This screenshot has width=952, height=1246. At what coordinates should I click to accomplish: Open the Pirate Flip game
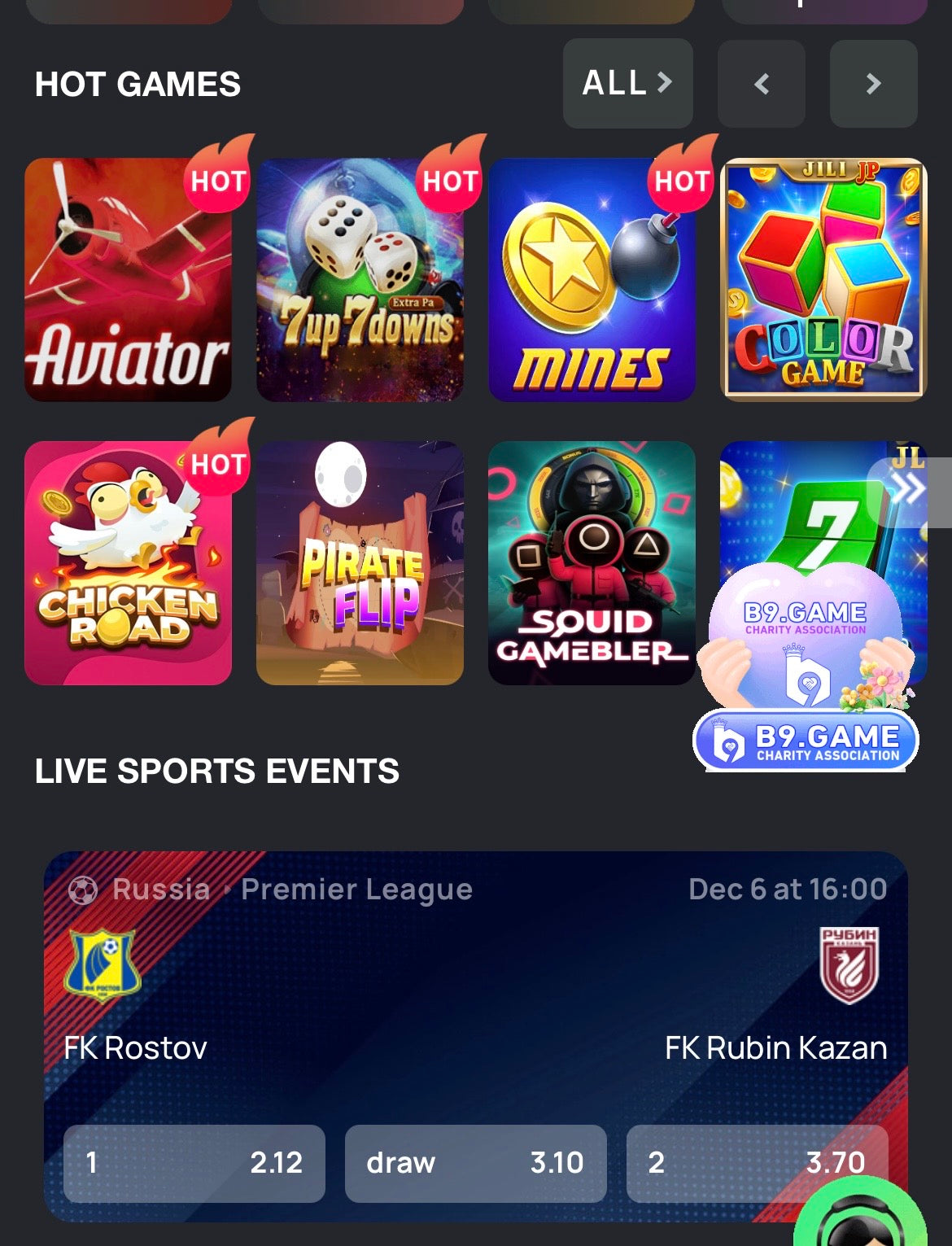pos(360,562)
